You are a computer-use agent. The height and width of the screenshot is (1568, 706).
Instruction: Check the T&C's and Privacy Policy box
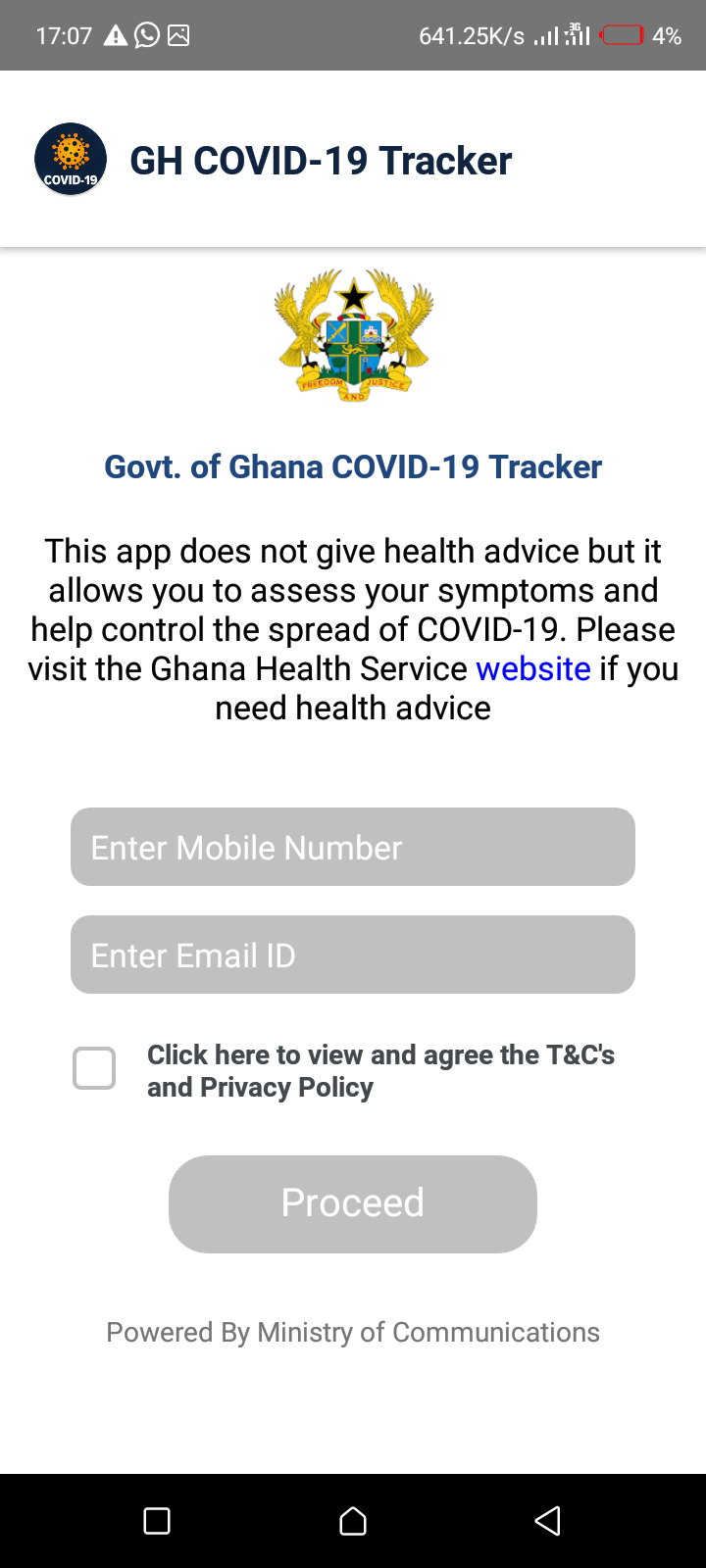tap(94, 1068)
